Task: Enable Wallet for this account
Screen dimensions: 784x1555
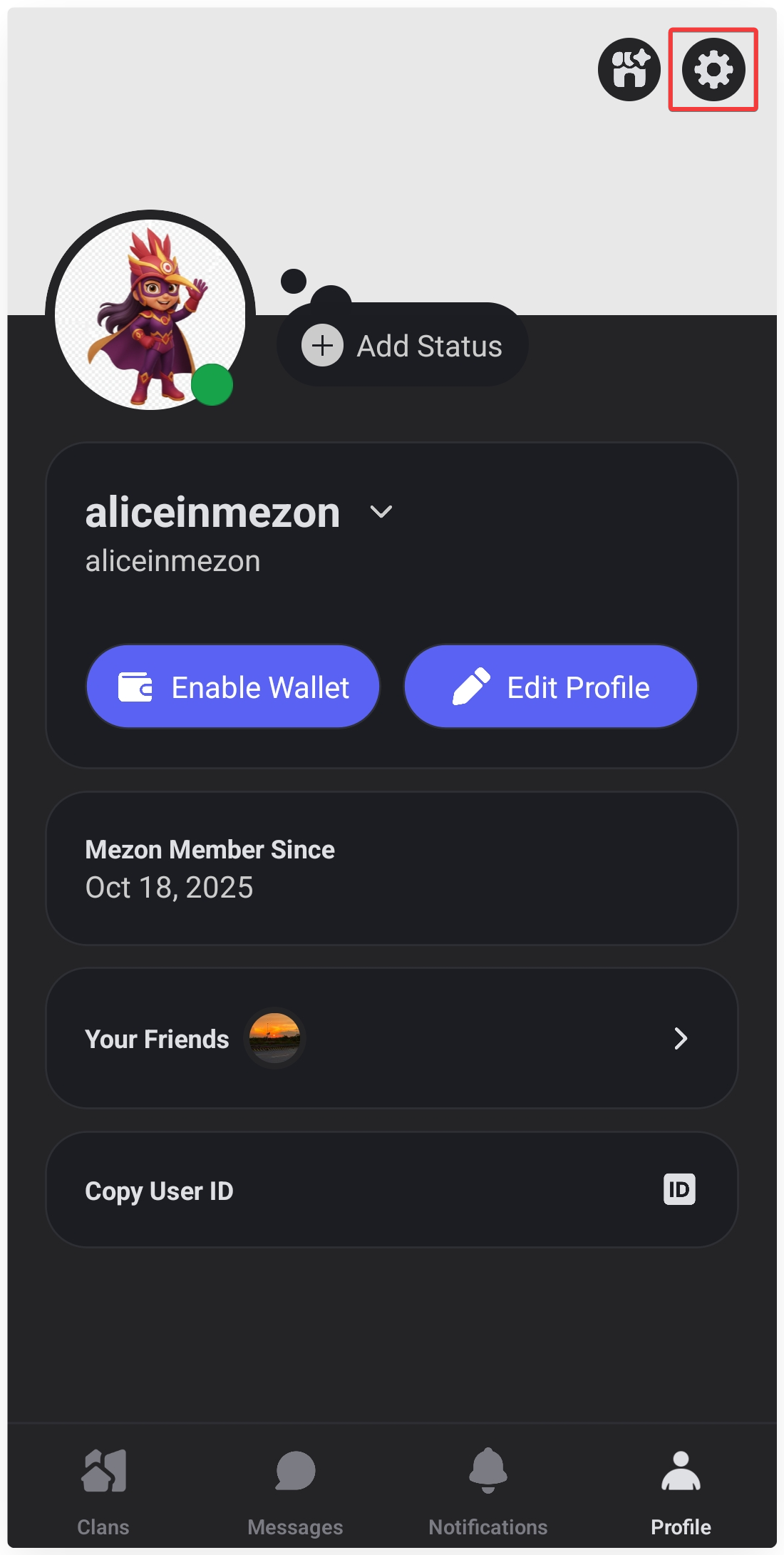Action: pyautogui.click(x=233, y=687)
